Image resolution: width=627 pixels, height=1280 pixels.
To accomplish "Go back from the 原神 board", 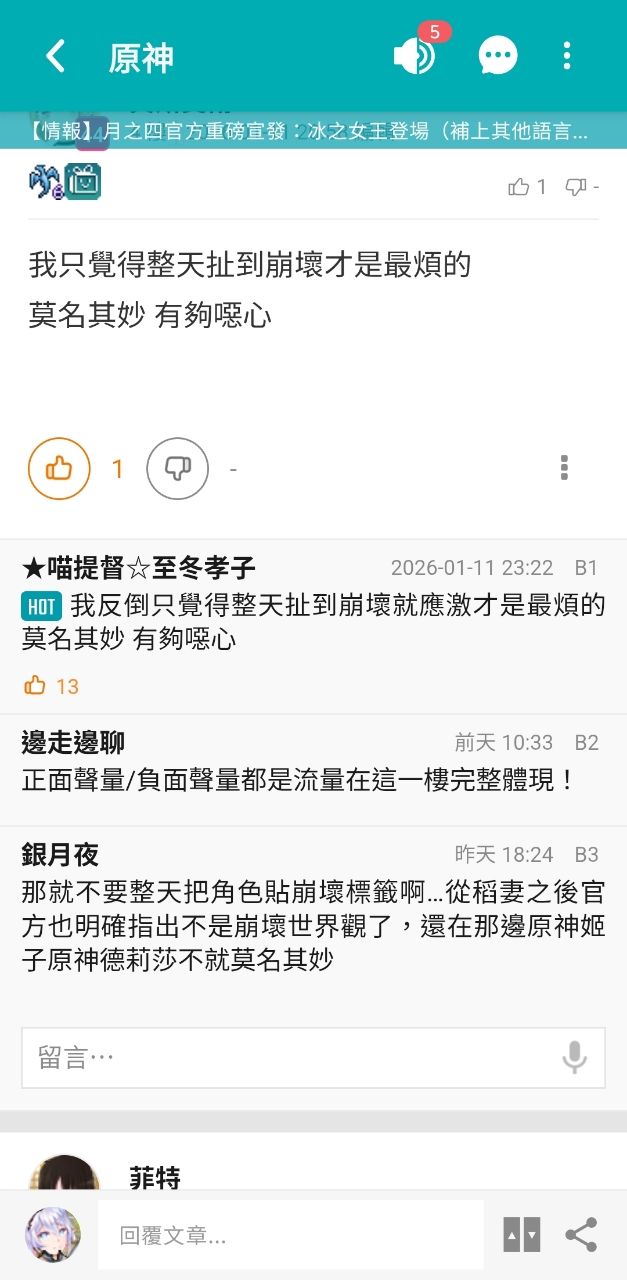I will pos(55,56).
